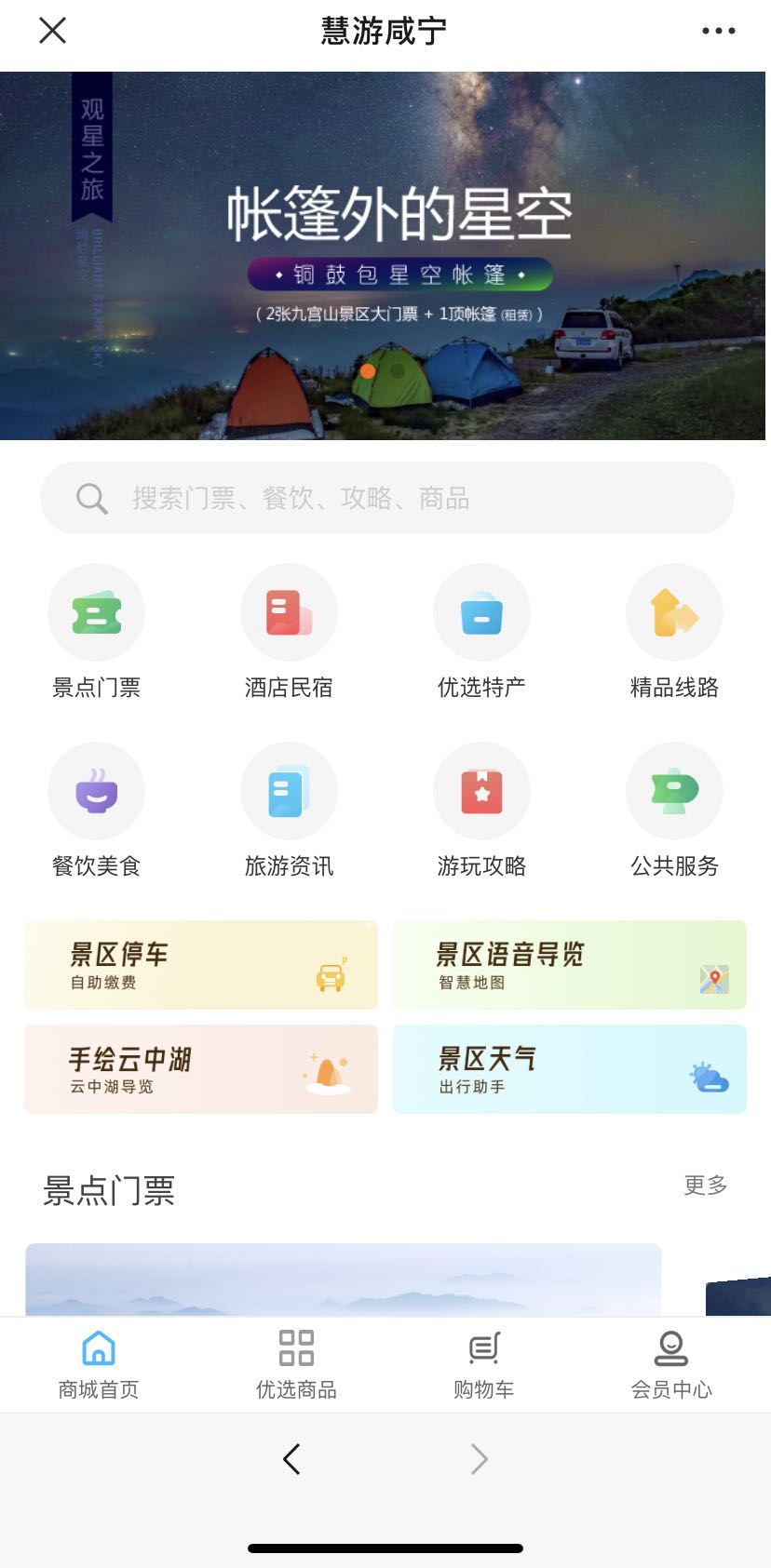Open the 餐饮美食 dining icon
This screenshot has height=1568, width=771.
(x=96, y=791)
